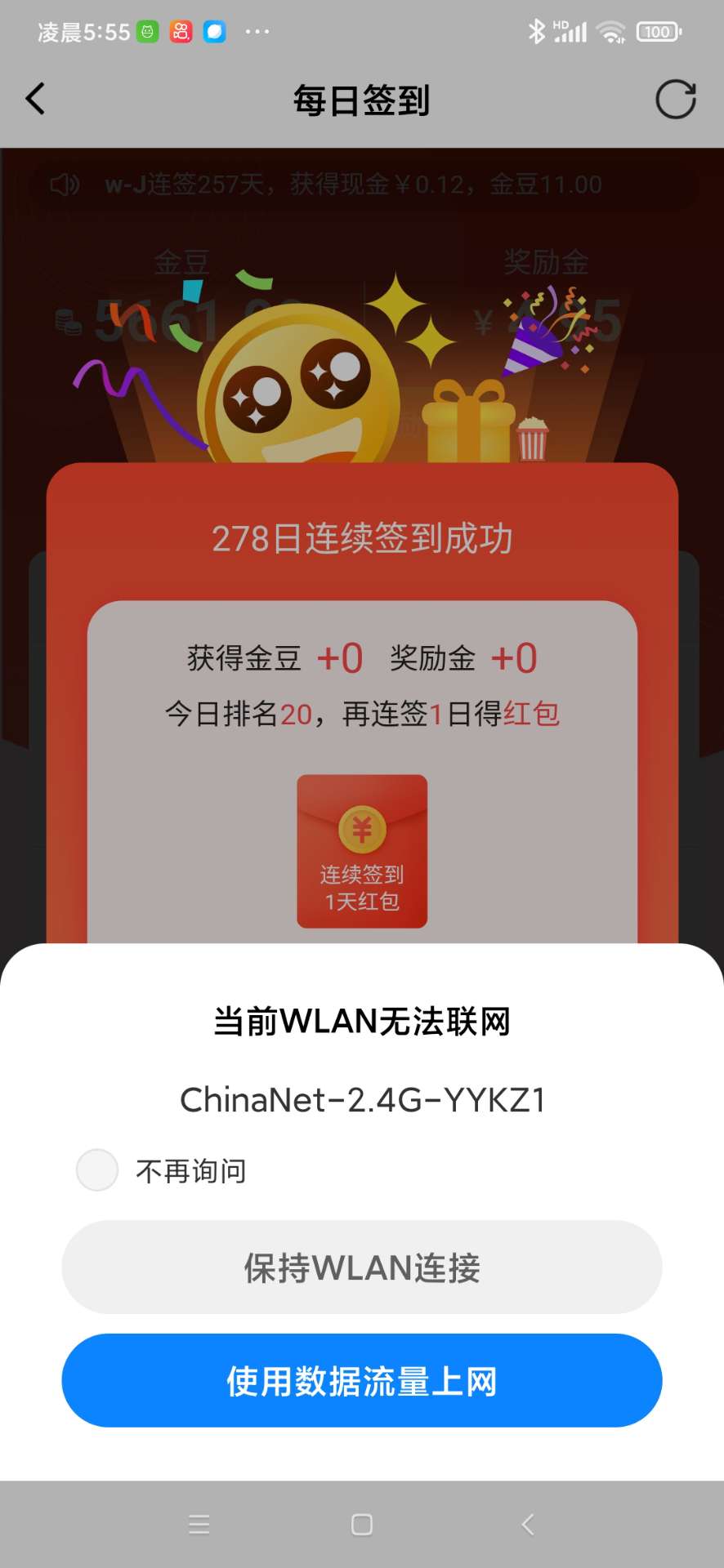This screenshot has width=724, height=1568.
Task: Open the system recent apps menu
Action: point(199,1524)
